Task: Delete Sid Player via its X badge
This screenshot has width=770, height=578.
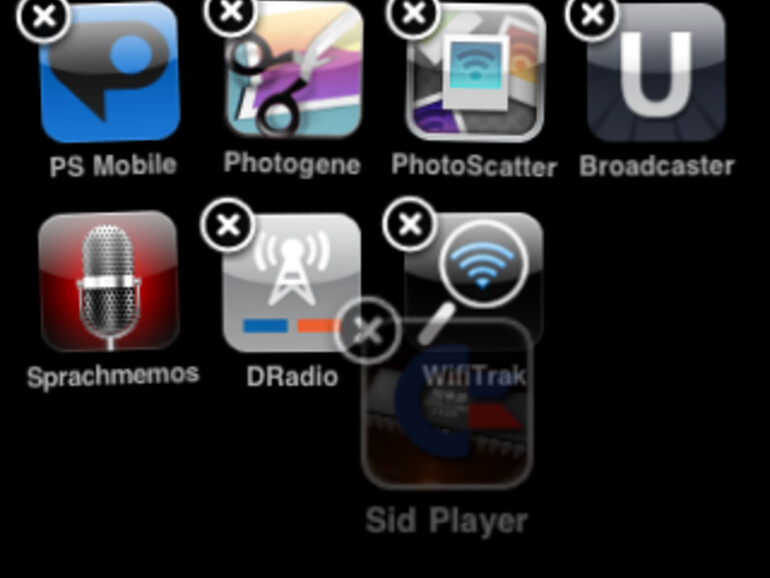Action: pos(368,331)
